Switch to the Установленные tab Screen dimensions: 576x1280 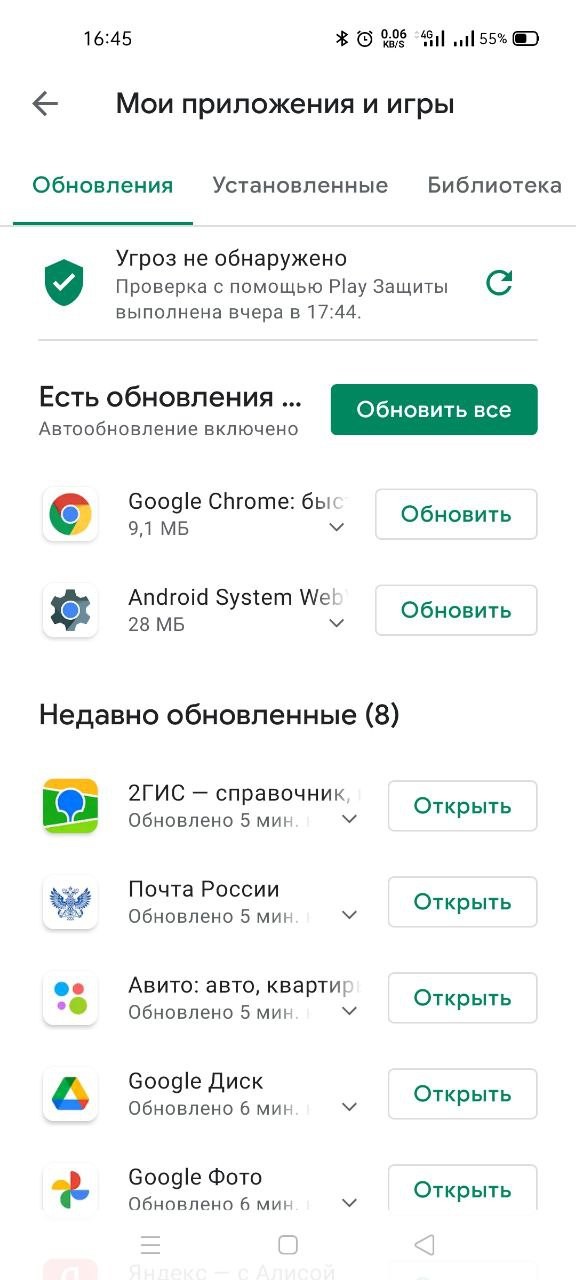pos(300,185)
